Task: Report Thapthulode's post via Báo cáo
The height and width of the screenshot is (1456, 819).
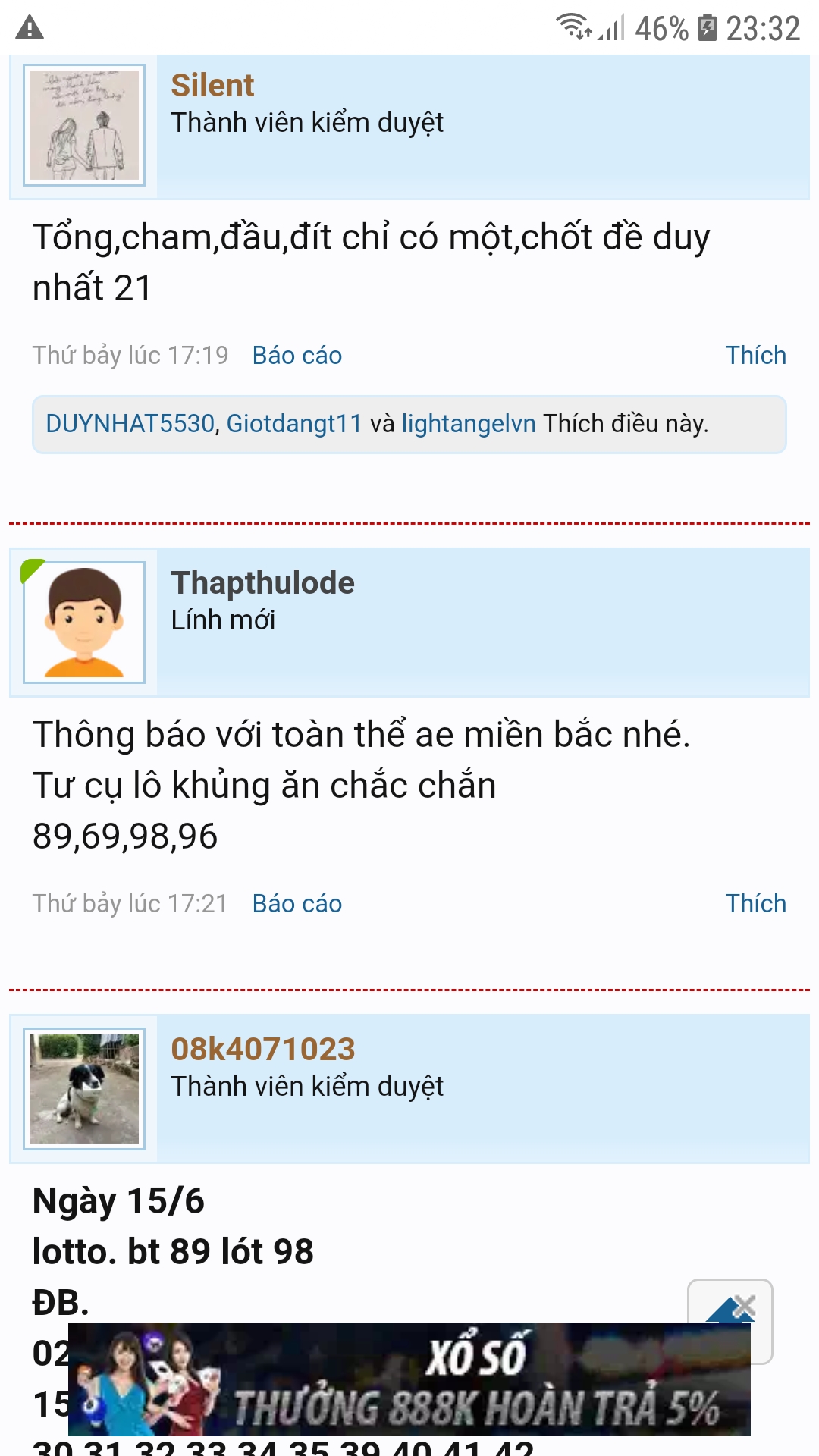Action: (x=297, y=903)
